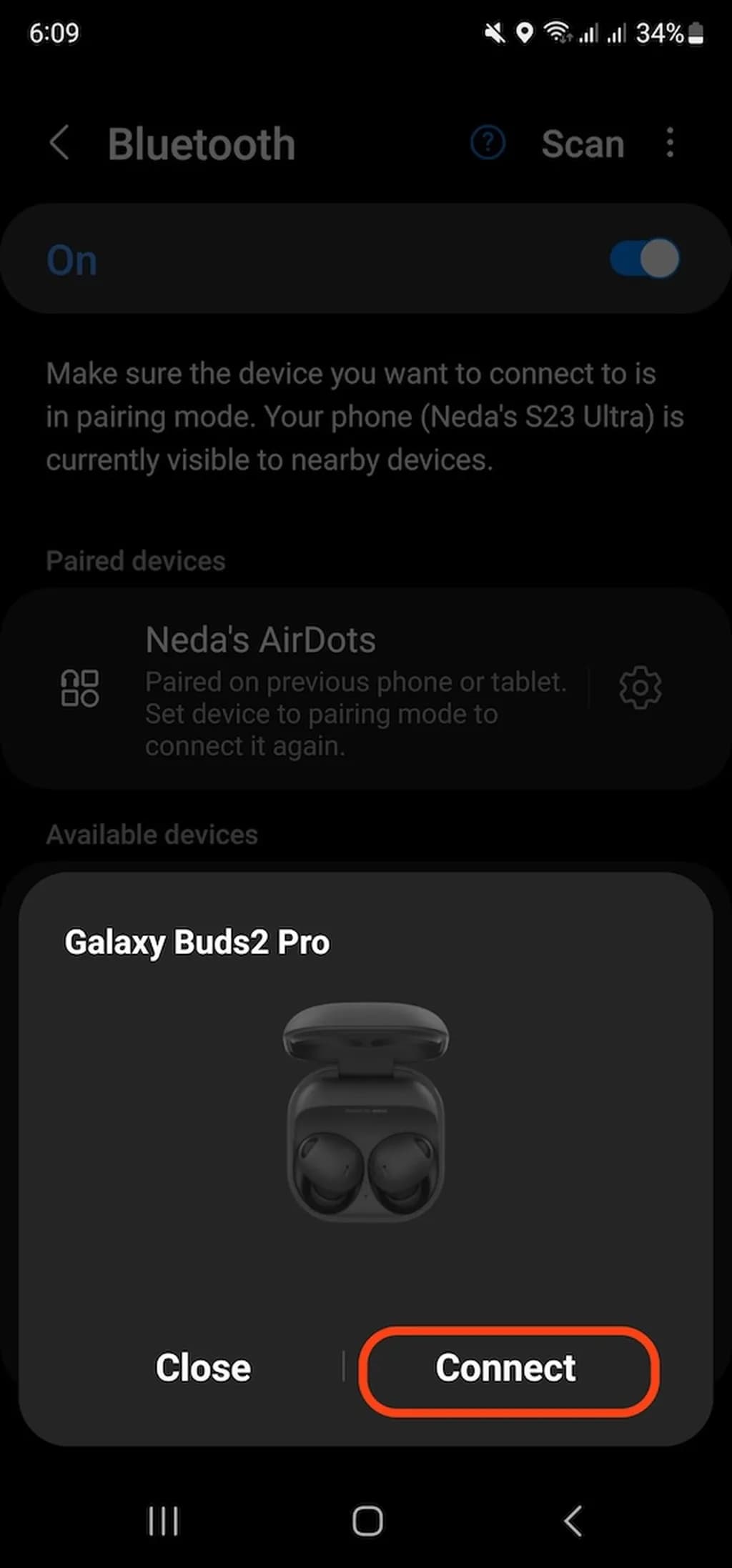Open the more options menu
This screenshot has height=1568, width=732.
(x=670, y=144)
